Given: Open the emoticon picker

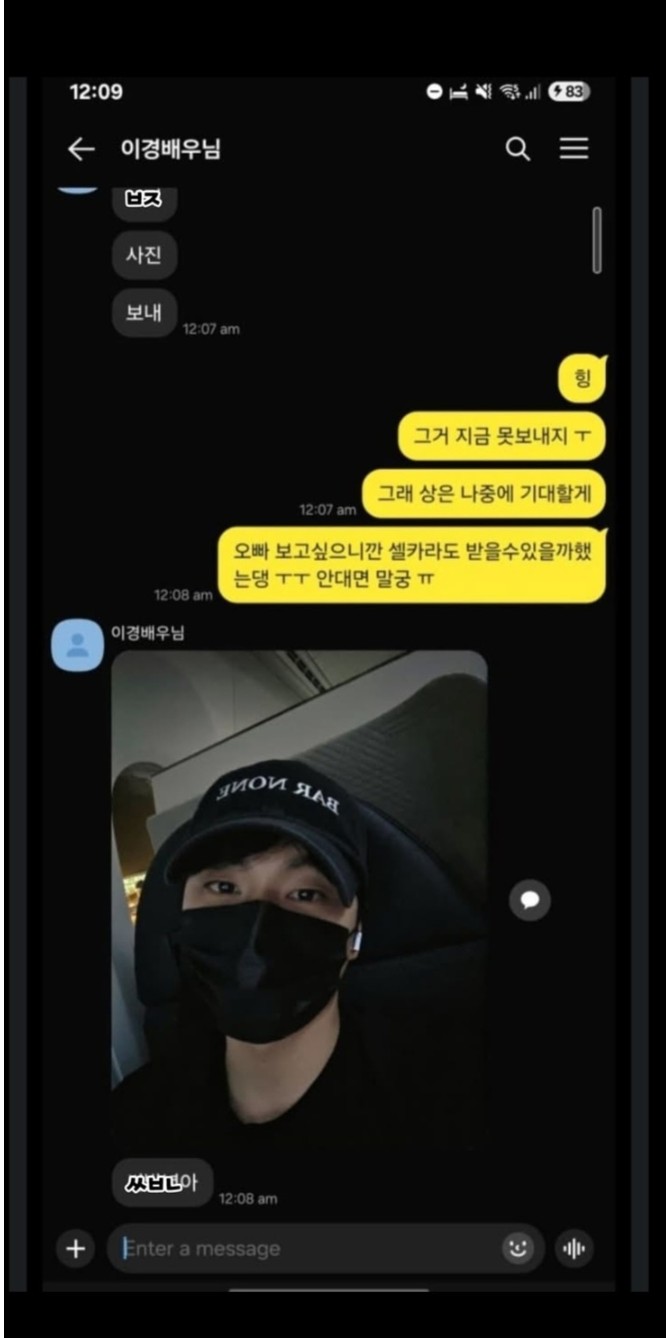Looking at the screenshot, I should [x=517, y=1248].
